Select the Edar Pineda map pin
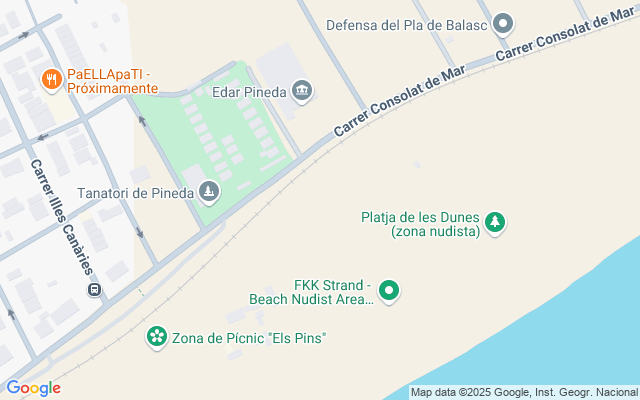This screenshot has height=400, width=640. pyautogui.click(x=303, y=92)
